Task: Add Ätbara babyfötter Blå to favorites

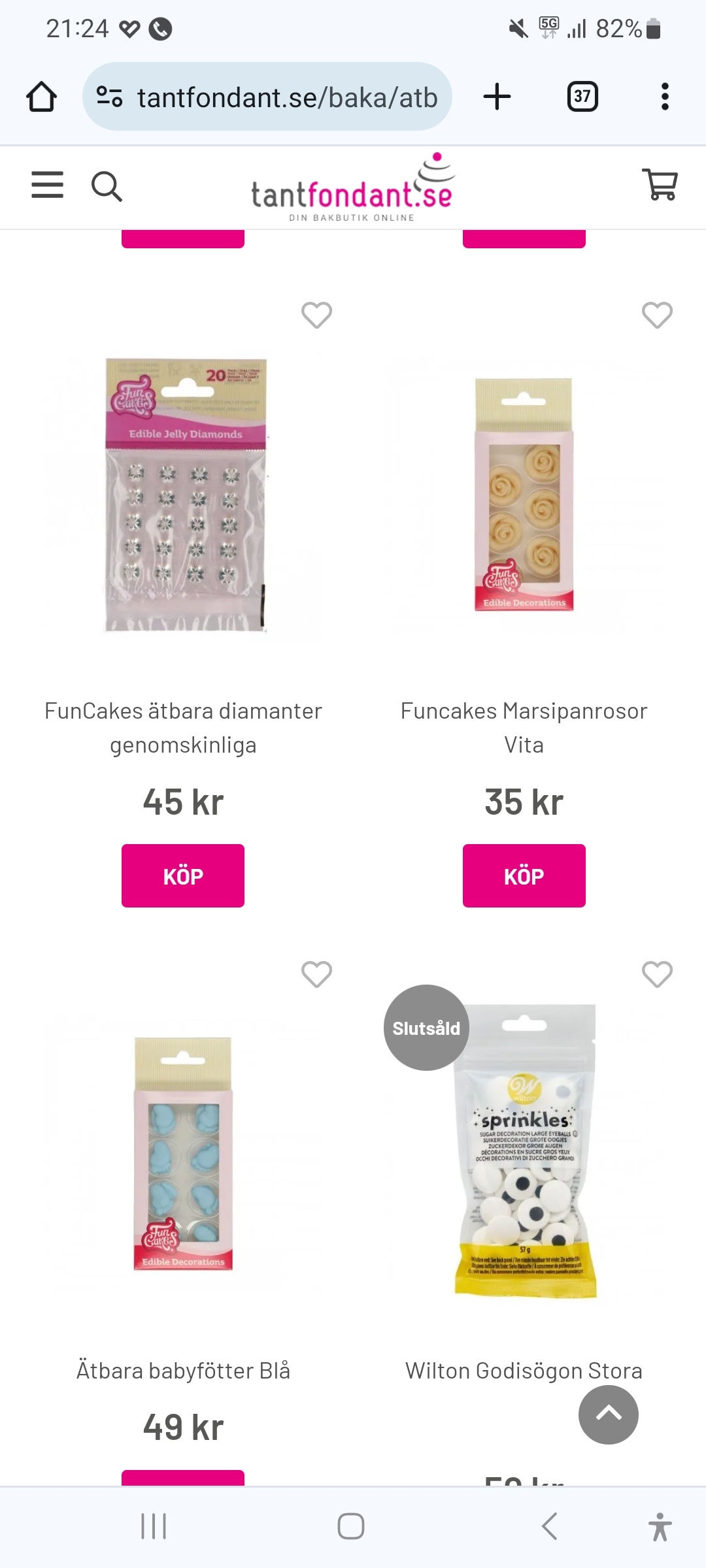Action: [x=316, y=974]
